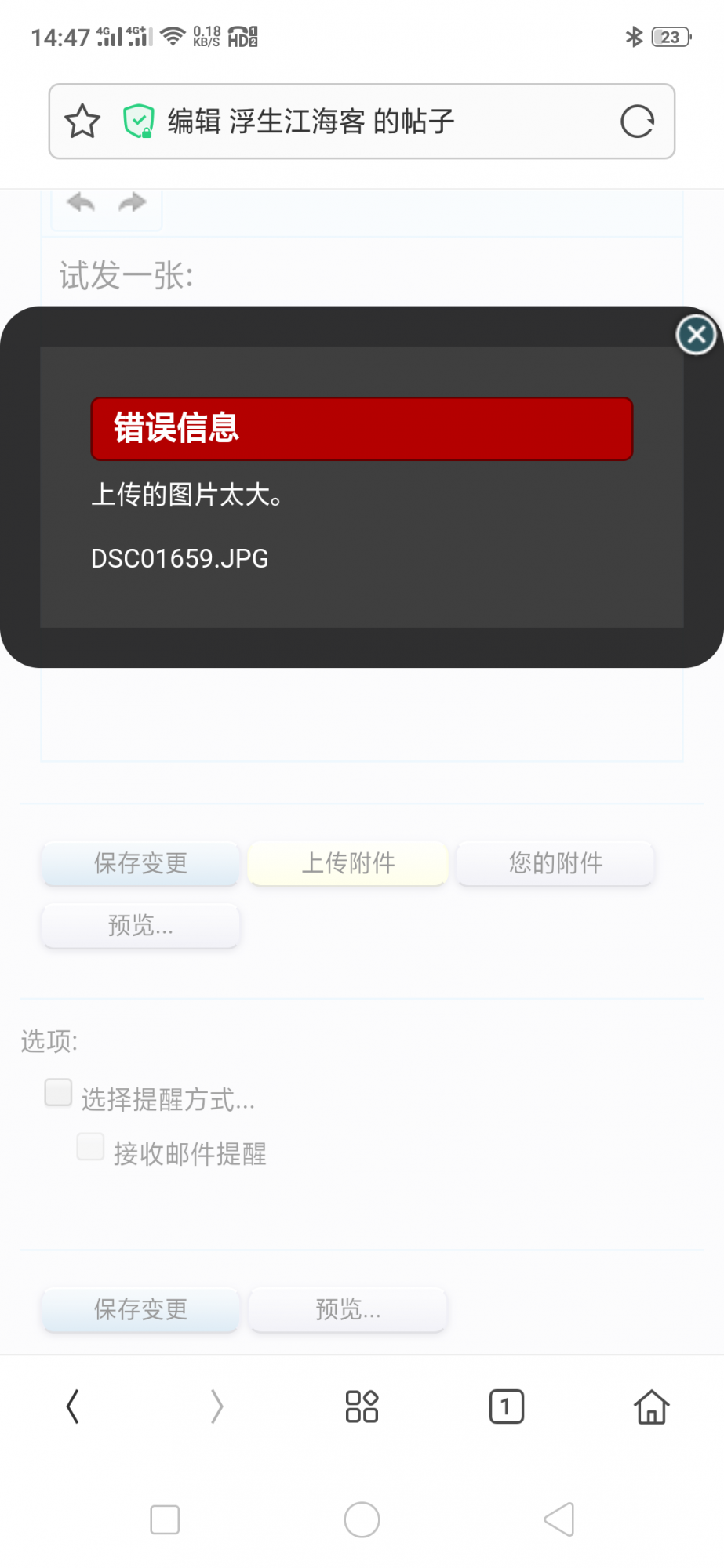Screen dimensions: 724x1568
Task: Go to the browser home page
Action: click(x=651, y=1406)
